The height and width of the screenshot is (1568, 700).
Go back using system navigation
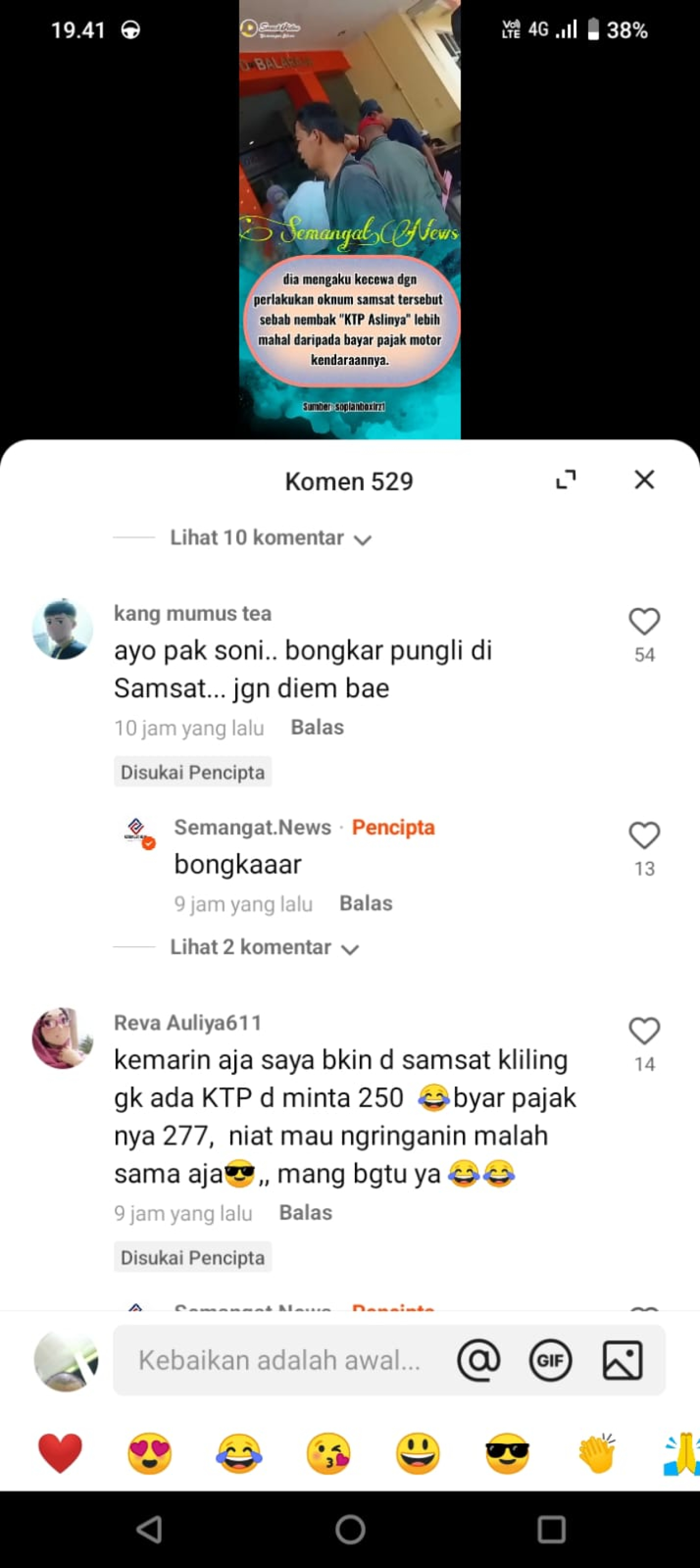149,1530
